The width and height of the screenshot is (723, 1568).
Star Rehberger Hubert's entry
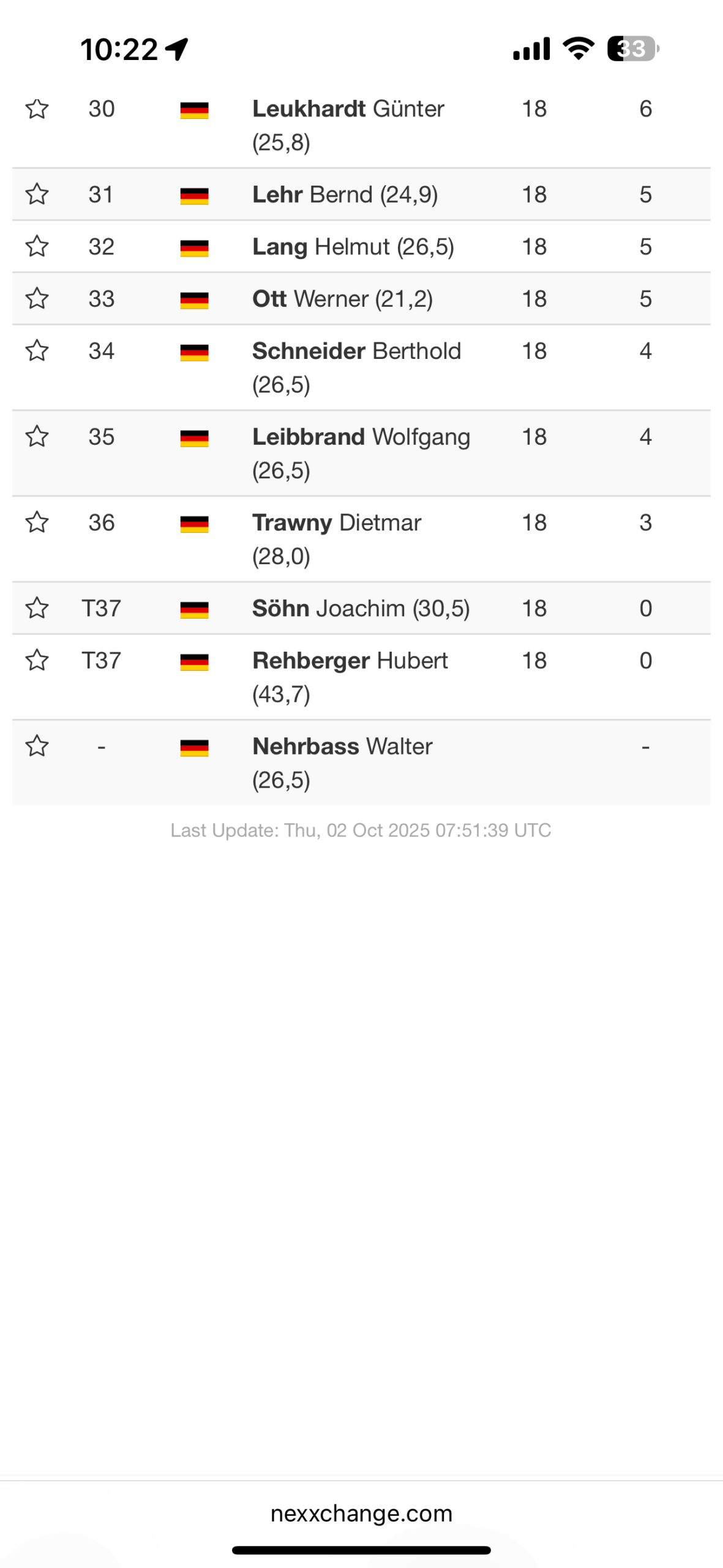[37, 660]
